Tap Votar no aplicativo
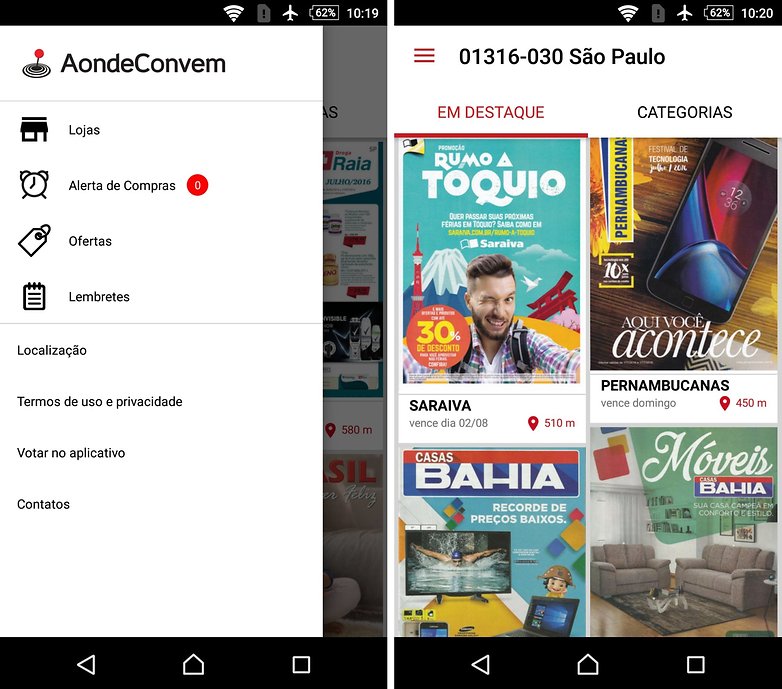782x689 pixels. pos(71,453)
